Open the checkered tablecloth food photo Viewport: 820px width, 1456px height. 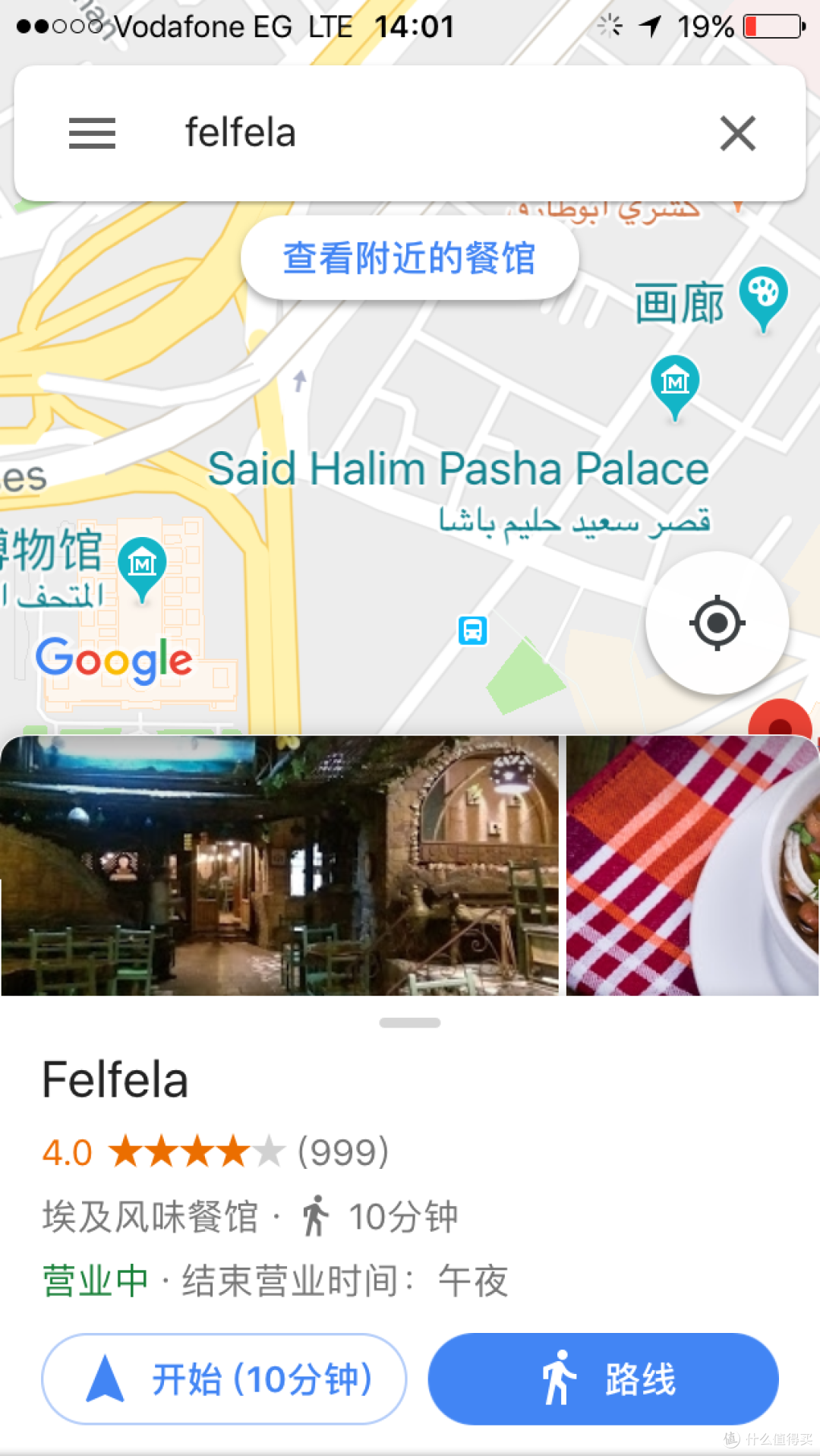[692, 865]
